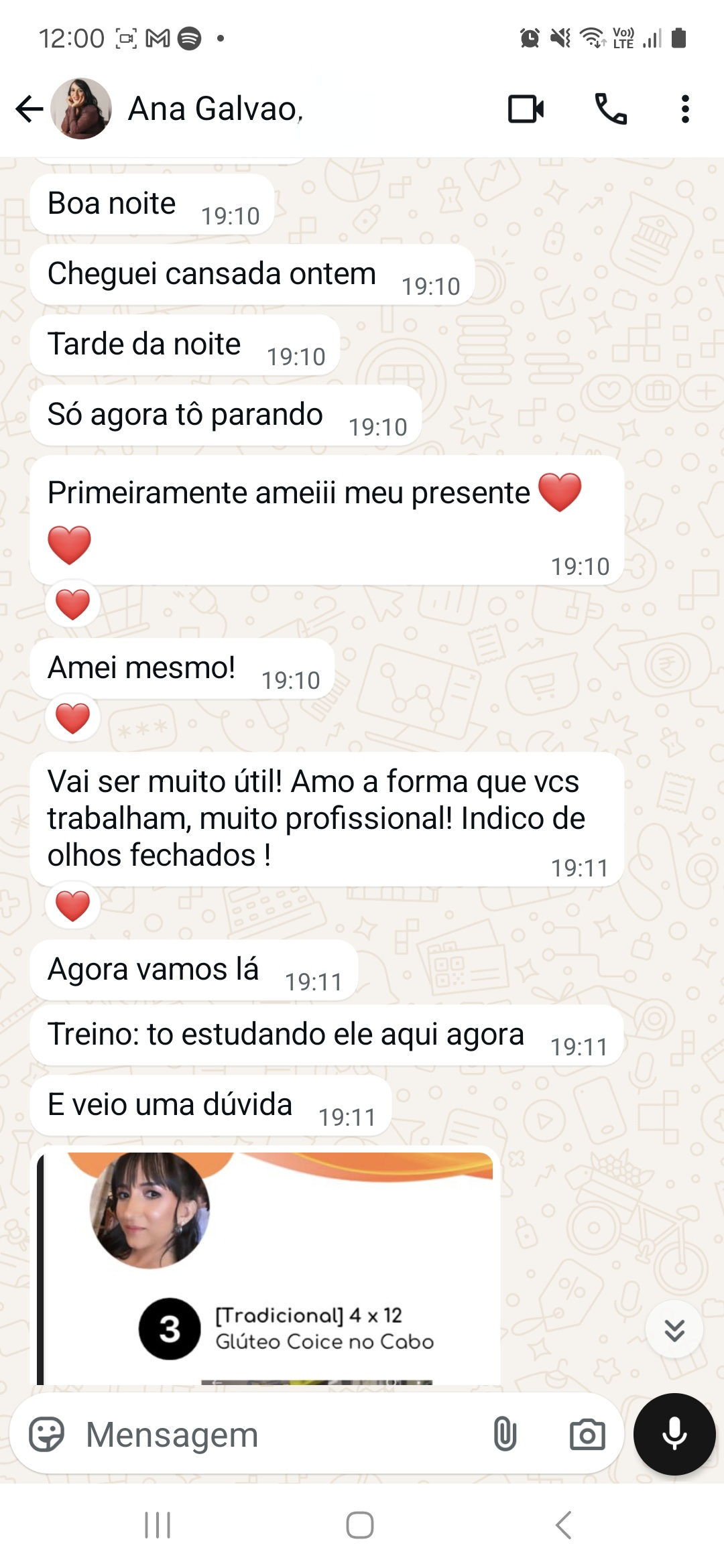The width and height of the screenshot is (724, 1568).
Task: Start a video call with Ana Galvao
Action: [x=525, y=109]
